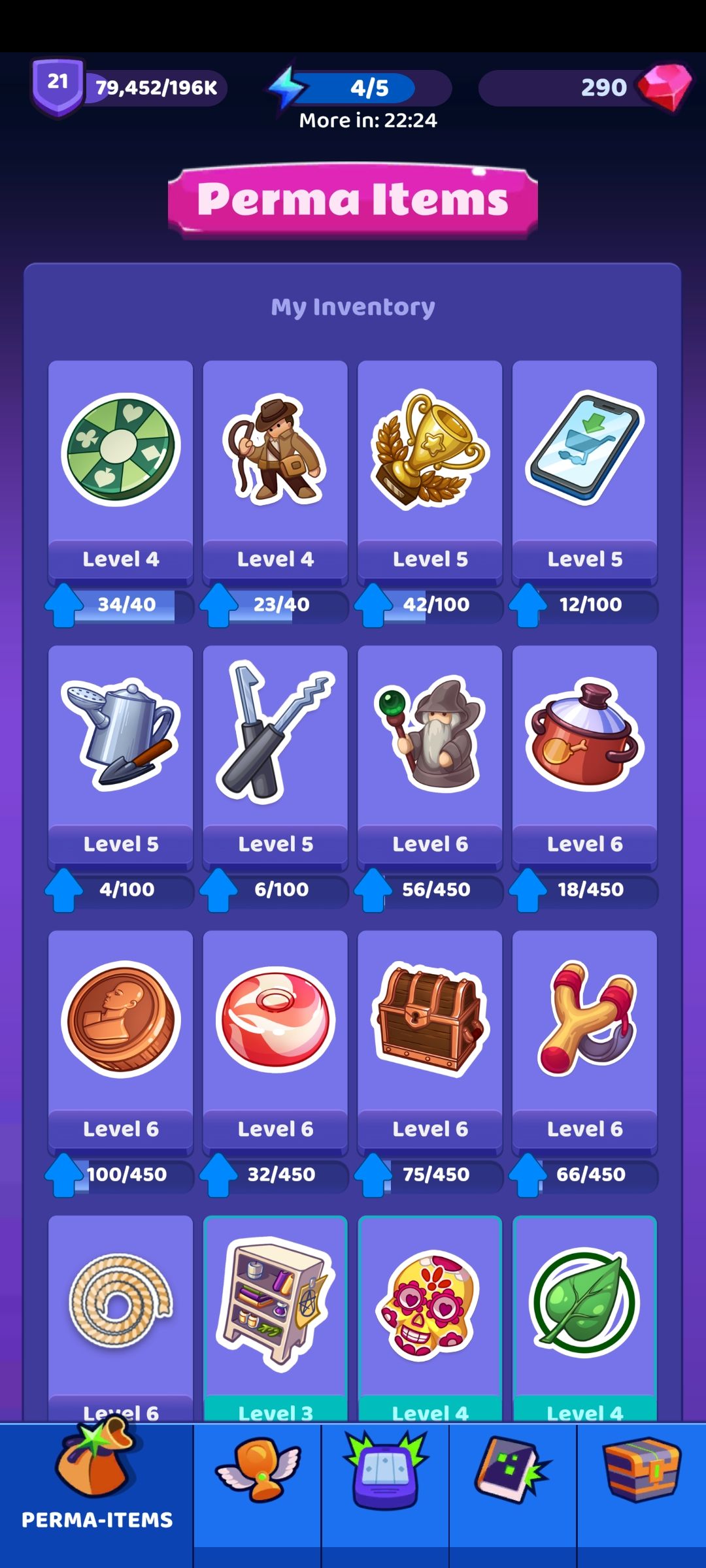The width and height of the screenshot is (706, 1568).
Task: View the smartphone shopping cart item
Action: (584, 451)
